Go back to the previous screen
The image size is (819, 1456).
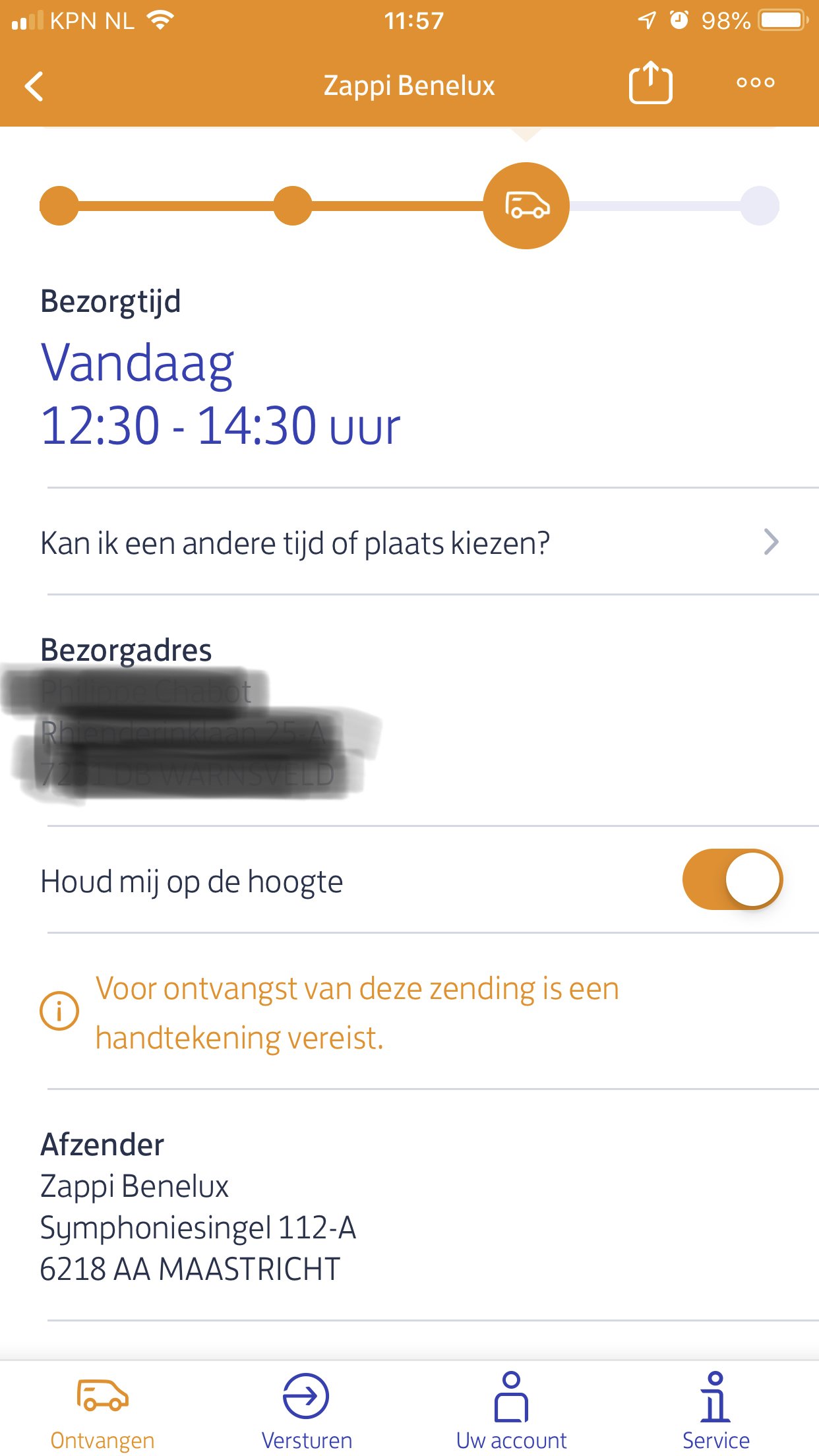click(x=34, y=86)
